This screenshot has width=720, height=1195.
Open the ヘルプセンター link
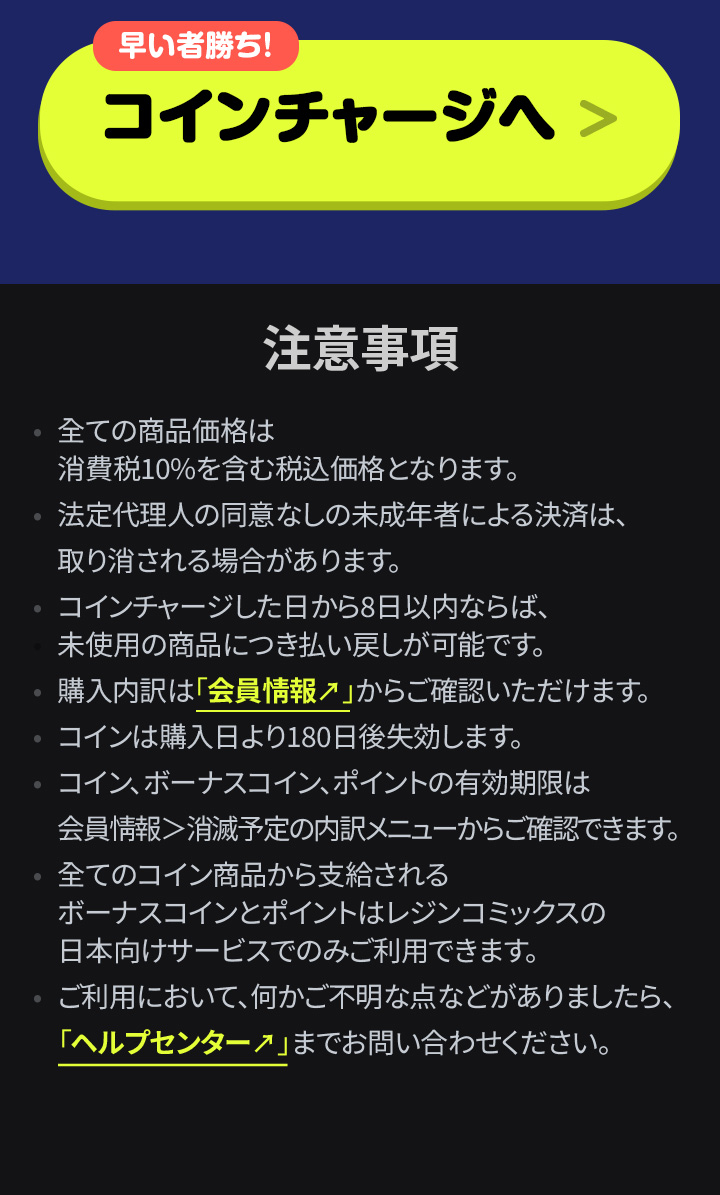pos(173,1044)
